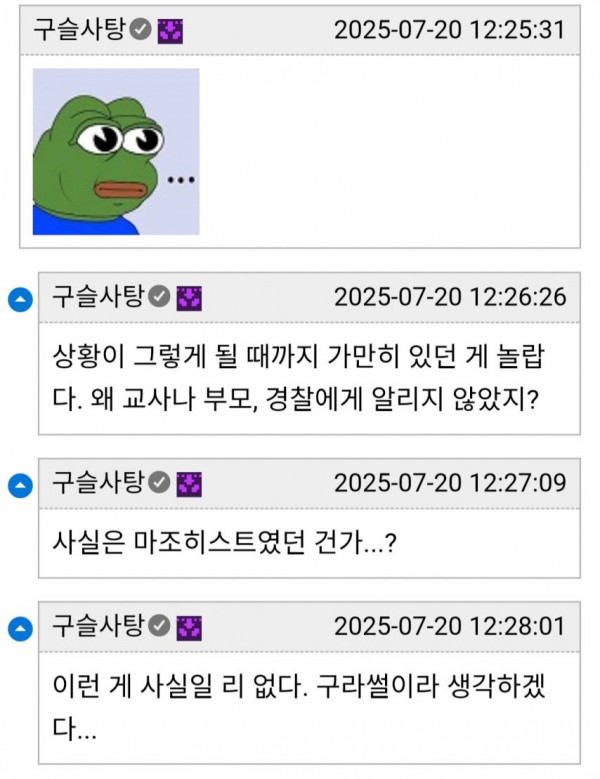Viewport: 600px width, 779px height.
Task: Tap the blue arrow icon beside the 12:26:26 reply
Action: (x=20, y=299)
